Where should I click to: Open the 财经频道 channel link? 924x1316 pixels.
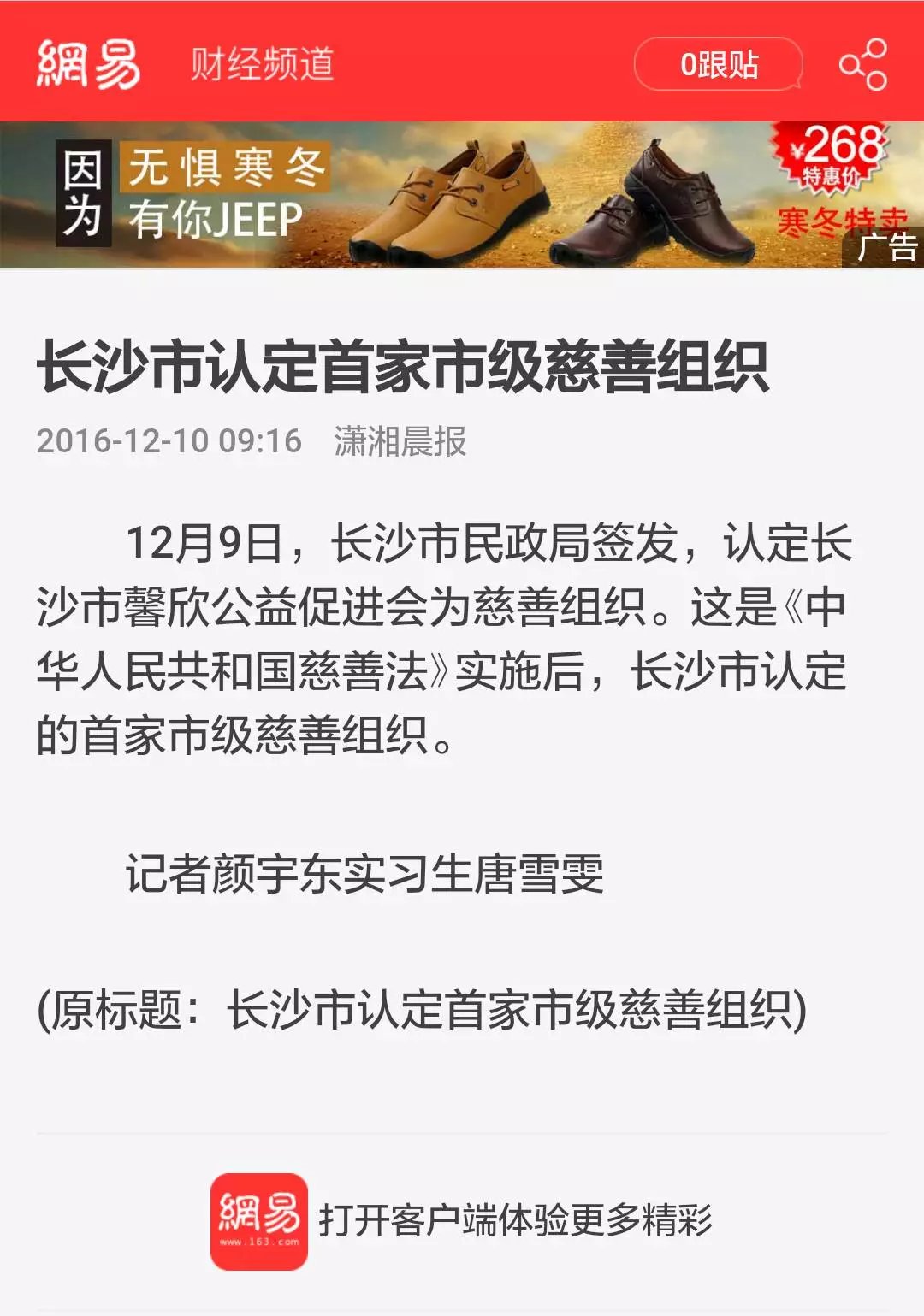coord(262,64)
